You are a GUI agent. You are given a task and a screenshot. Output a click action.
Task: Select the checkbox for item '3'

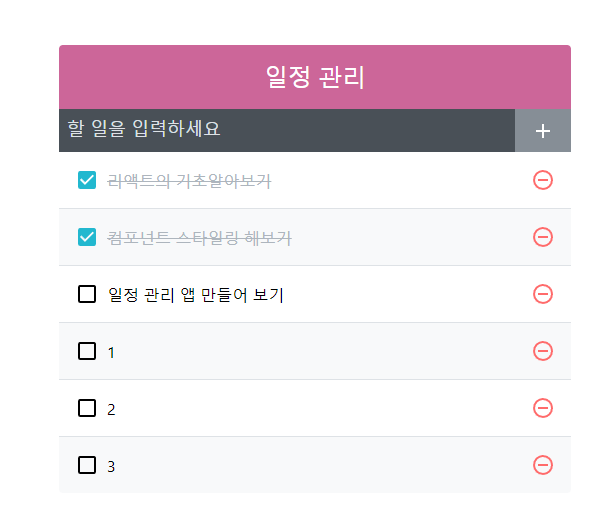click(x=87, y=465)
